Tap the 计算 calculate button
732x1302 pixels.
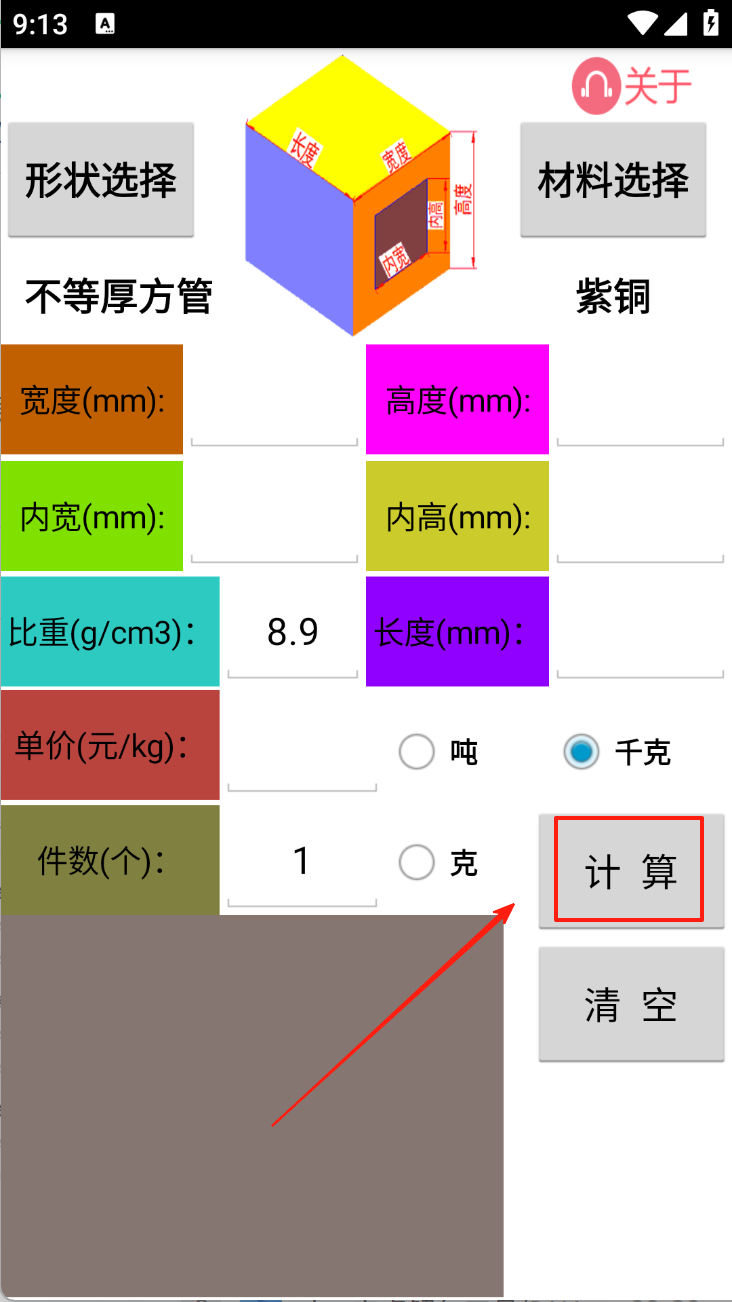point(631,871)
